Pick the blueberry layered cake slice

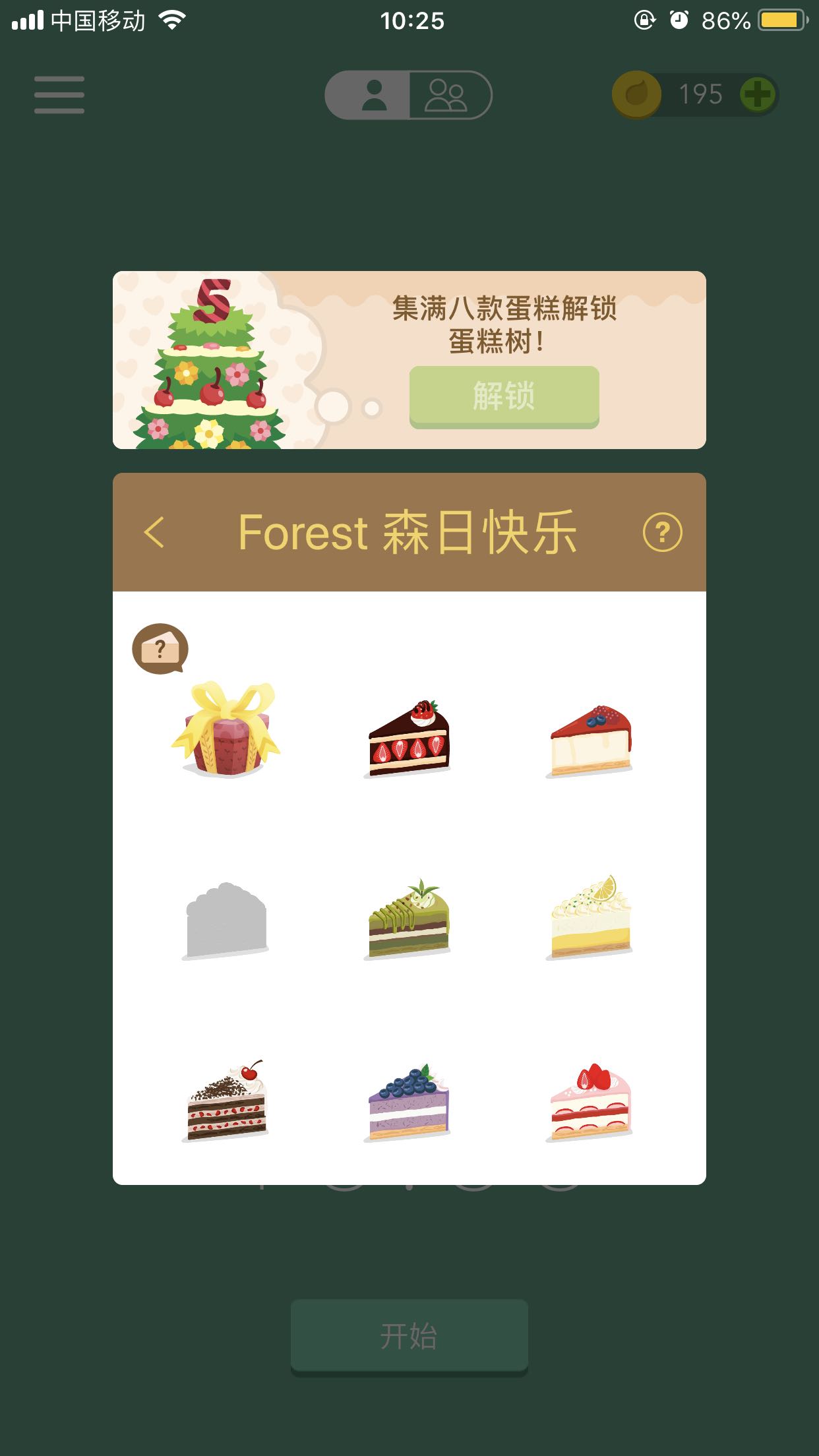pos(408,1103)
